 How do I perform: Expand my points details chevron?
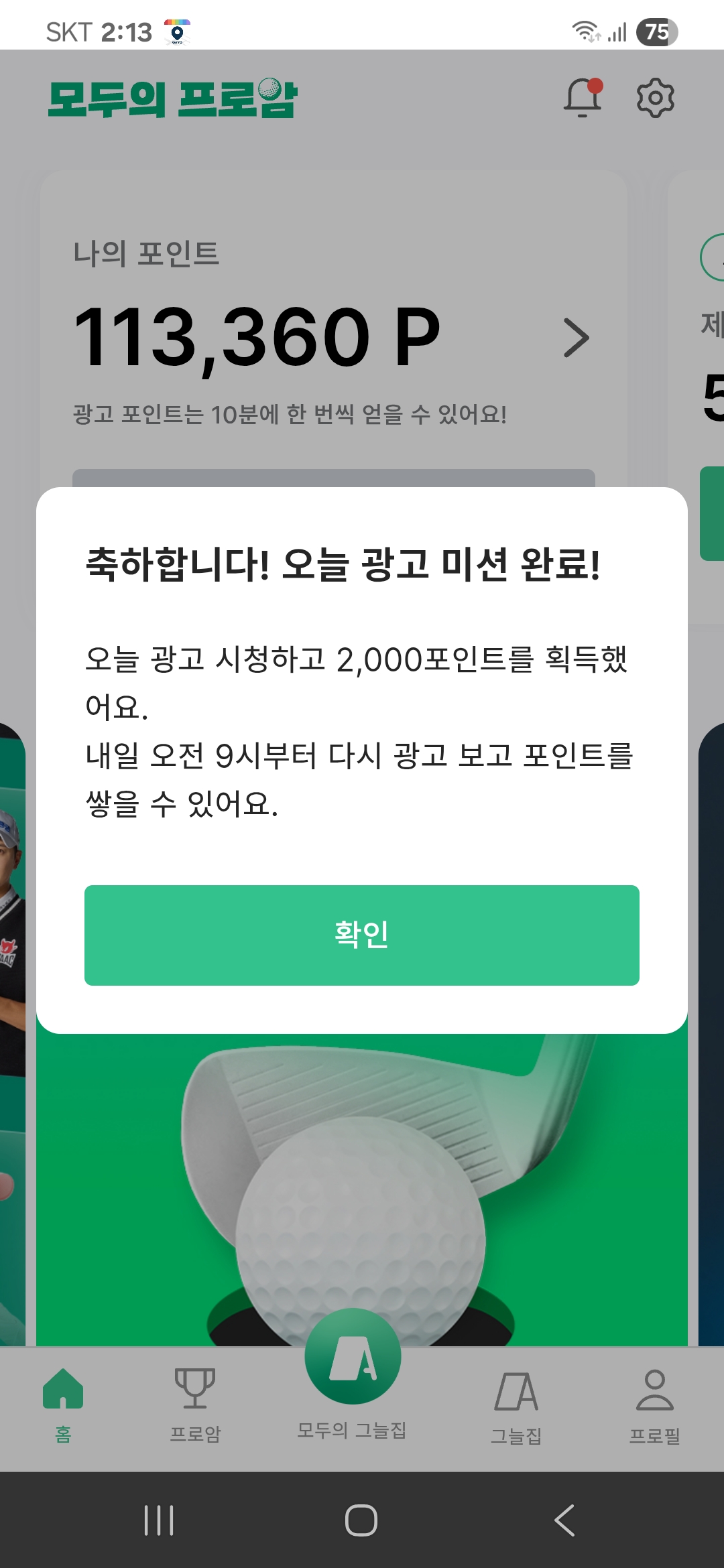tap(576, 338)
